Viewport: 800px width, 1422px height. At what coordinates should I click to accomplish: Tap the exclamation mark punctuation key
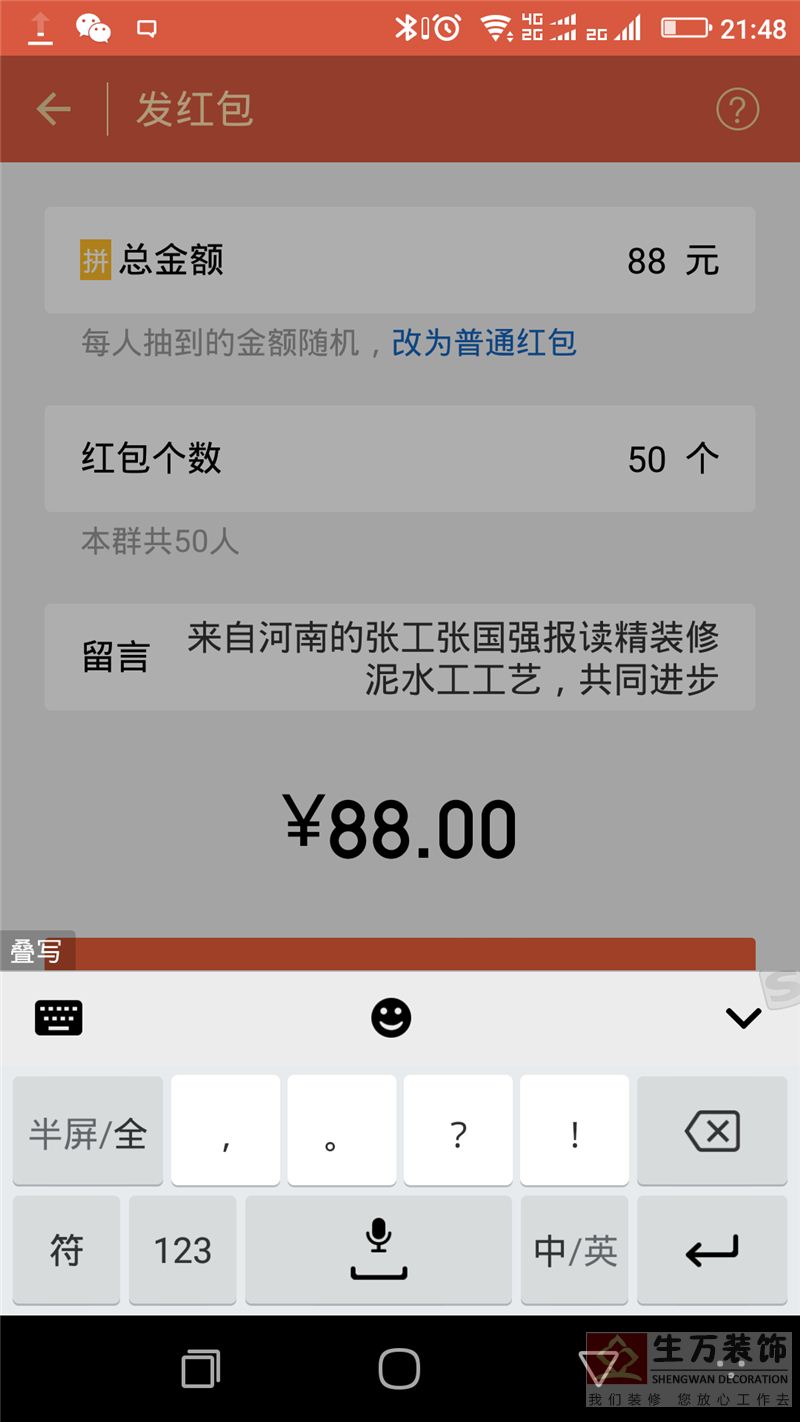[x=575, y=1131]
